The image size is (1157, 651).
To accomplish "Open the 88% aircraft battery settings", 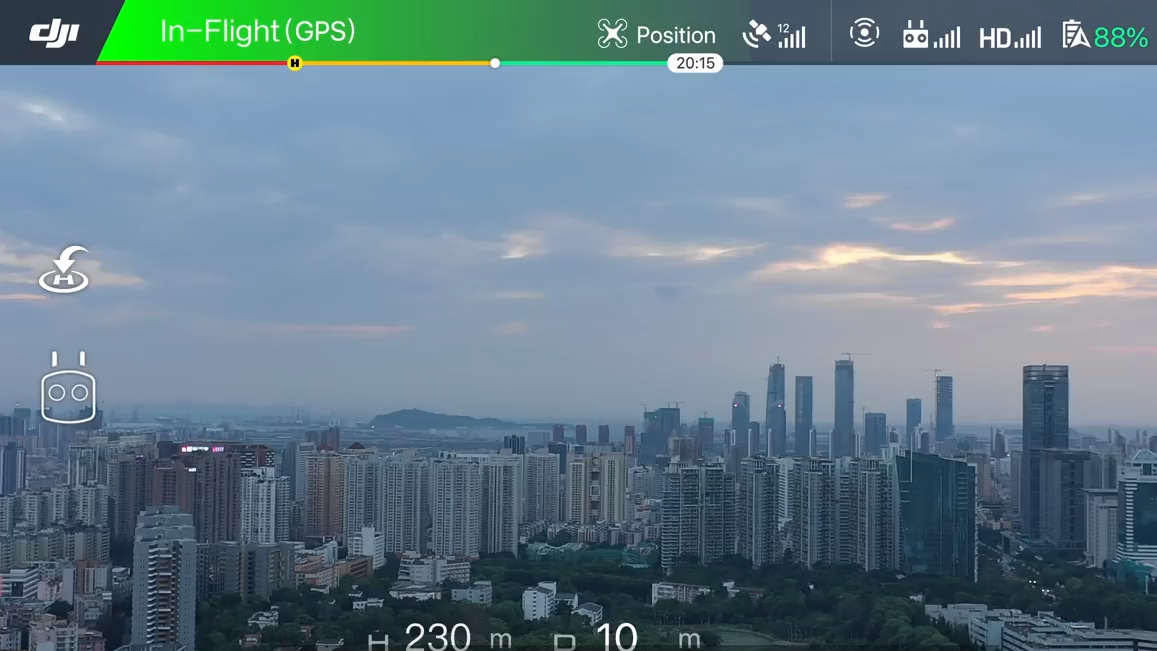I will [x=1105, y=36].
